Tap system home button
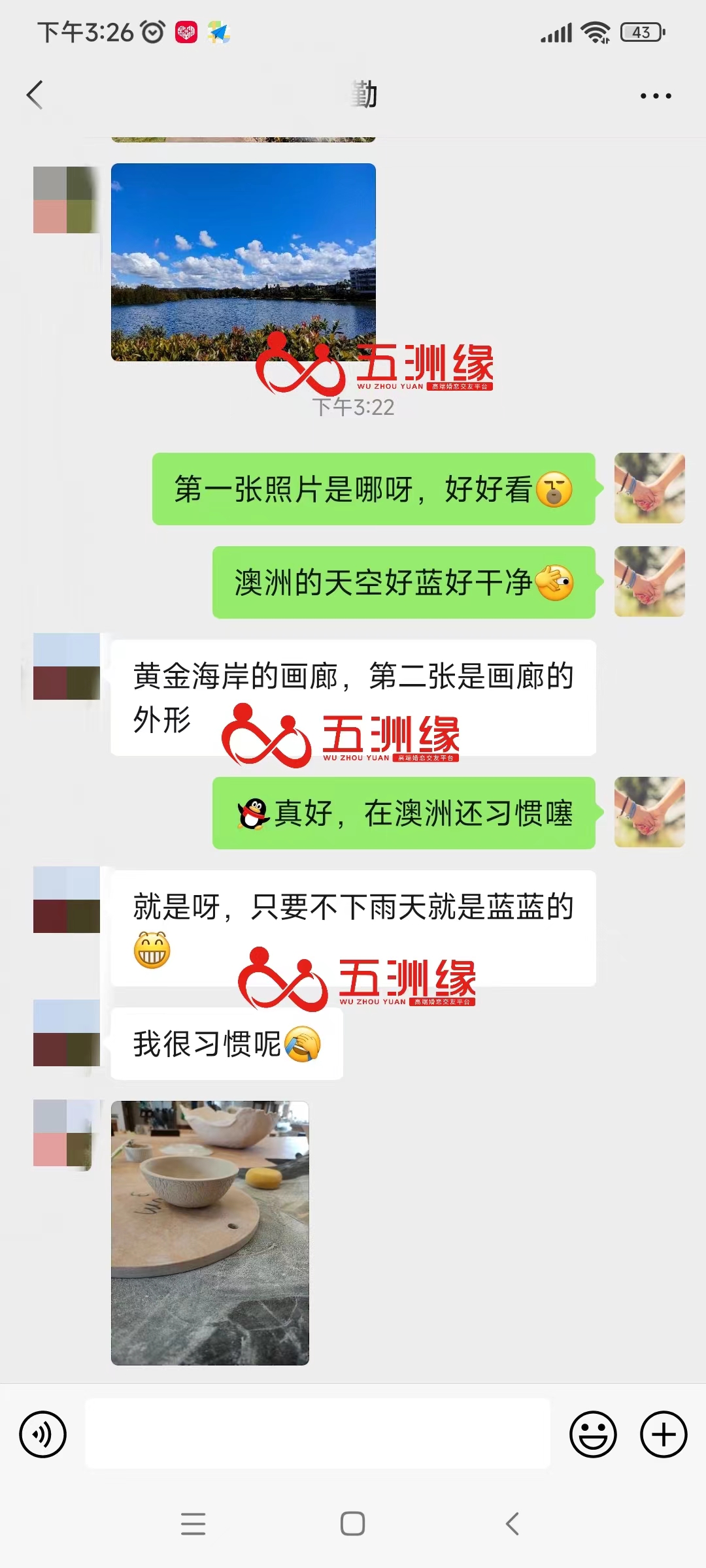This screenshot has height=1568, width=706. [353, 1524]
